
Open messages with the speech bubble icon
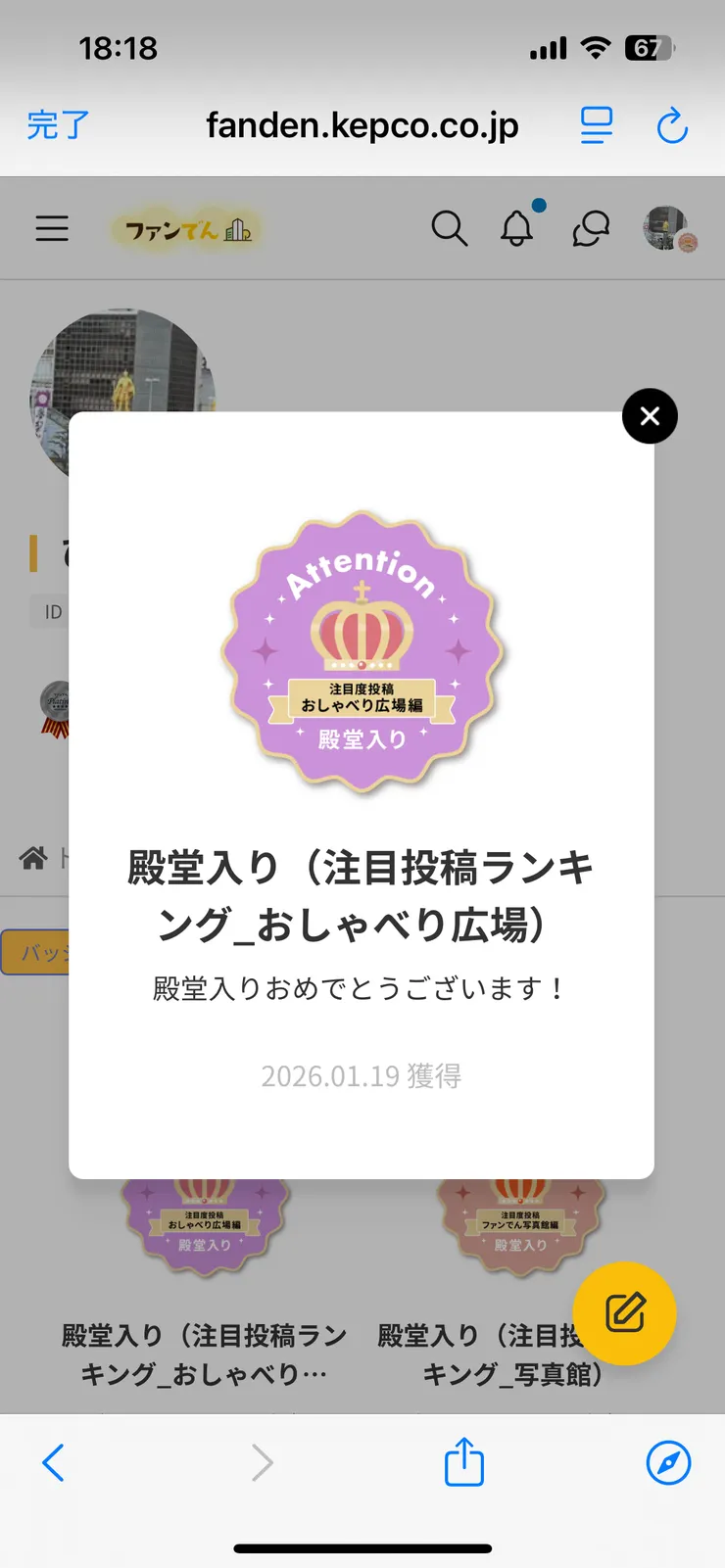click(x=590, y=228)
